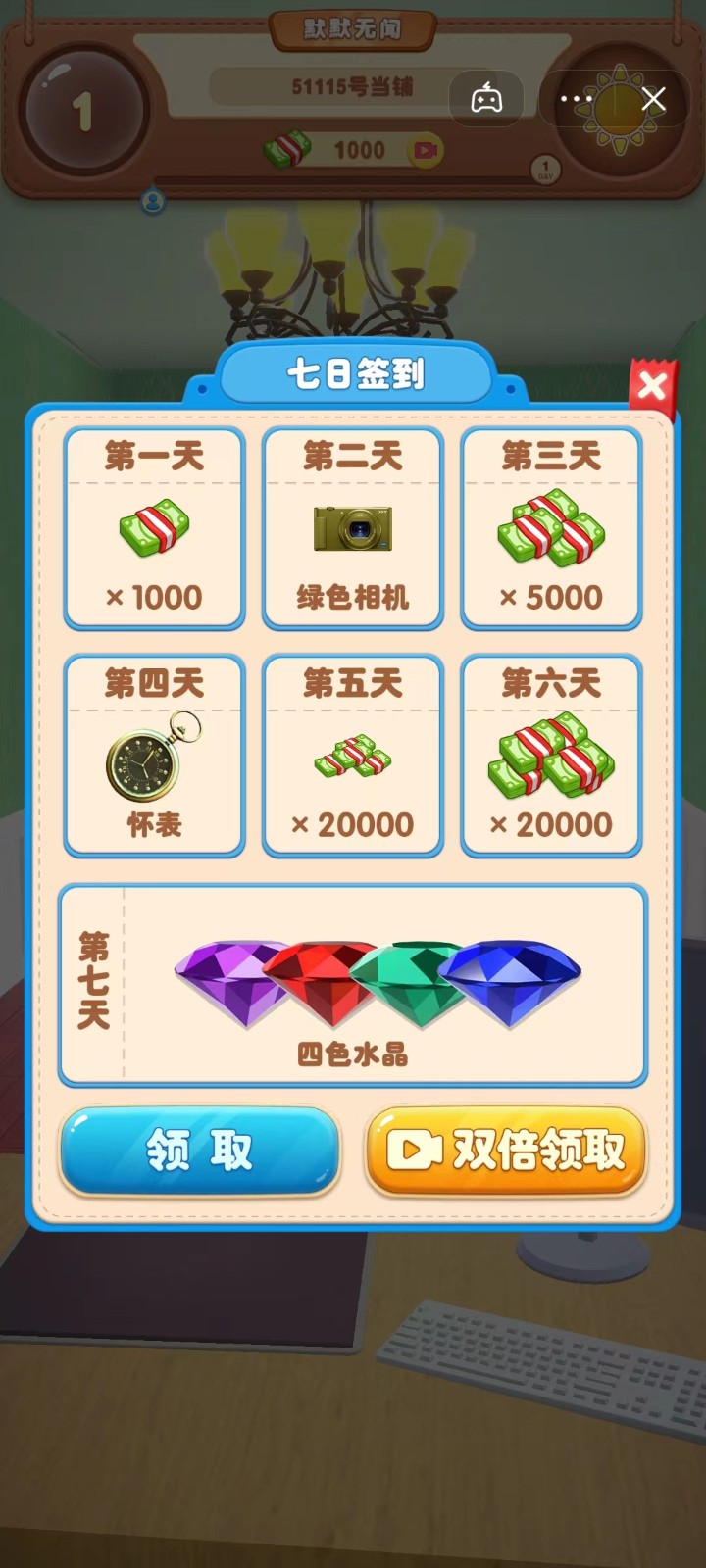
Task: Claim double reward via 双倍领取
Action: coord(506,1151)
